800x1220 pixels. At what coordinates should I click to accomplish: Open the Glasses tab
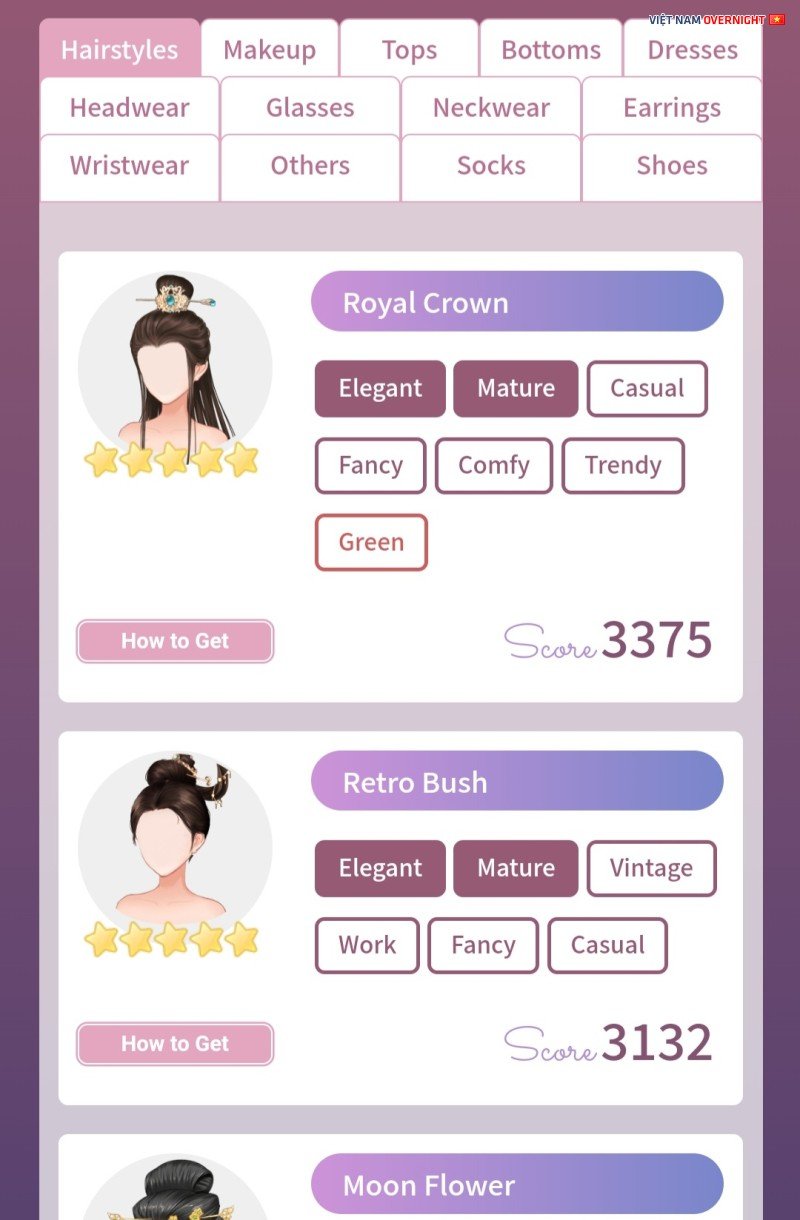click(310, 108)
